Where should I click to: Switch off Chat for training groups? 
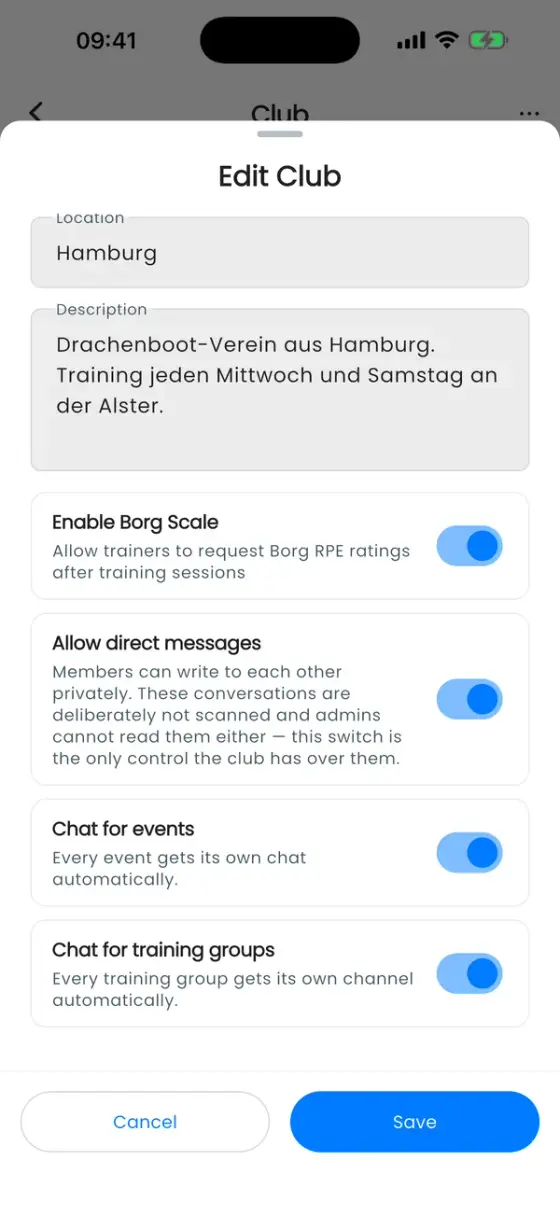(469, 974)
